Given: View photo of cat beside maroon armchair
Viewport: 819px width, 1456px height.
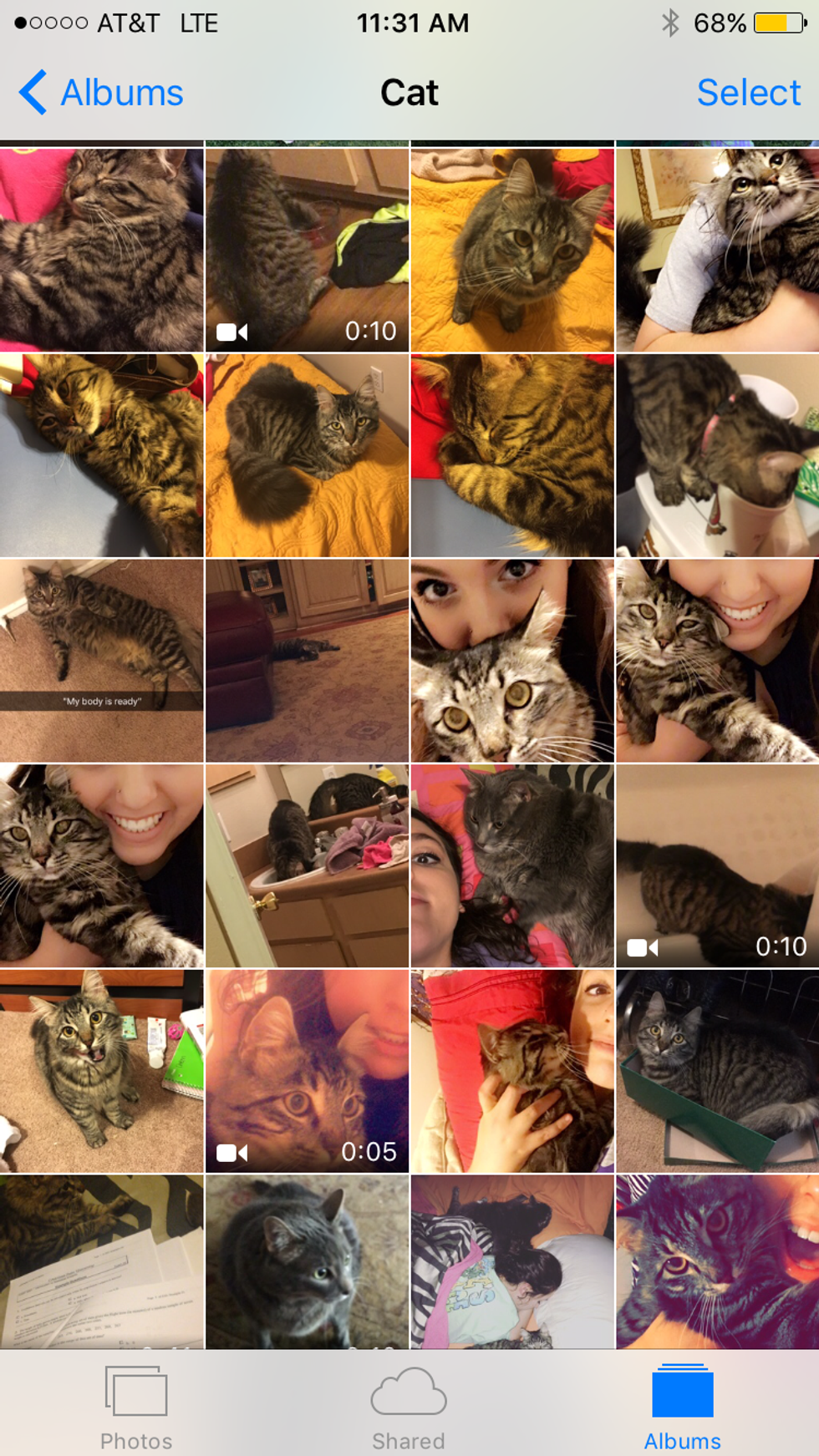Looking at the screenshot, I should click(x=307, y=660).
